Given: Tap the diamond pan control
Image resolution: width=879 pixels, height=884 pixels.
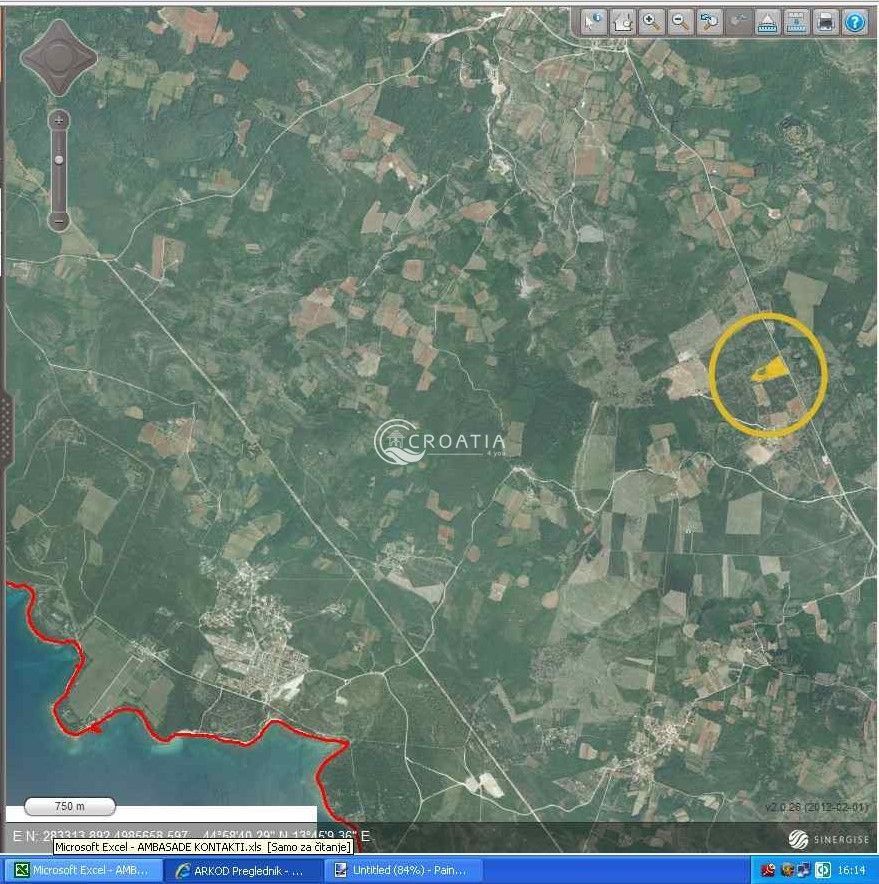Looking at the screenshot, I should click(59, 56).
